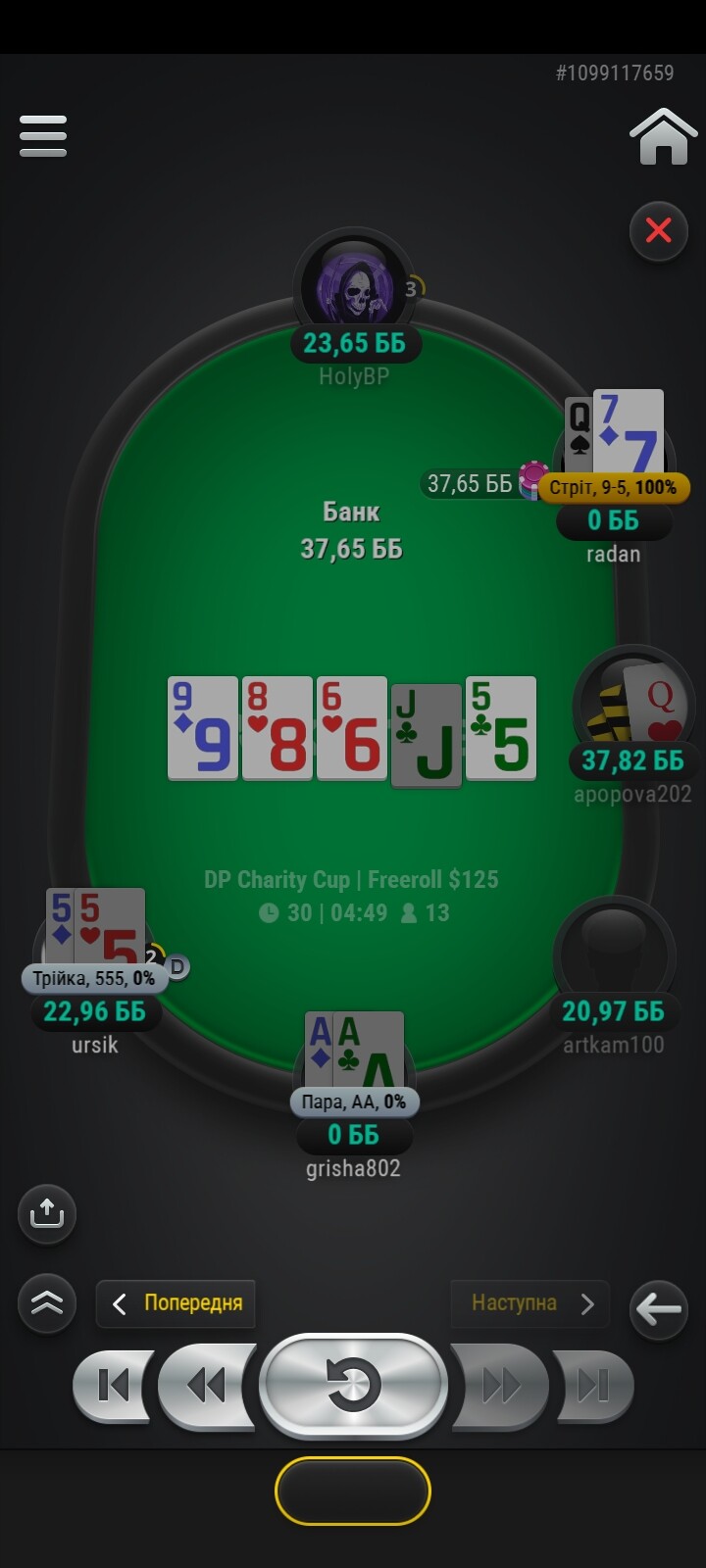Rewind one step in the replay
This screenshot has width=706, height=1568.
point(207,1386)
